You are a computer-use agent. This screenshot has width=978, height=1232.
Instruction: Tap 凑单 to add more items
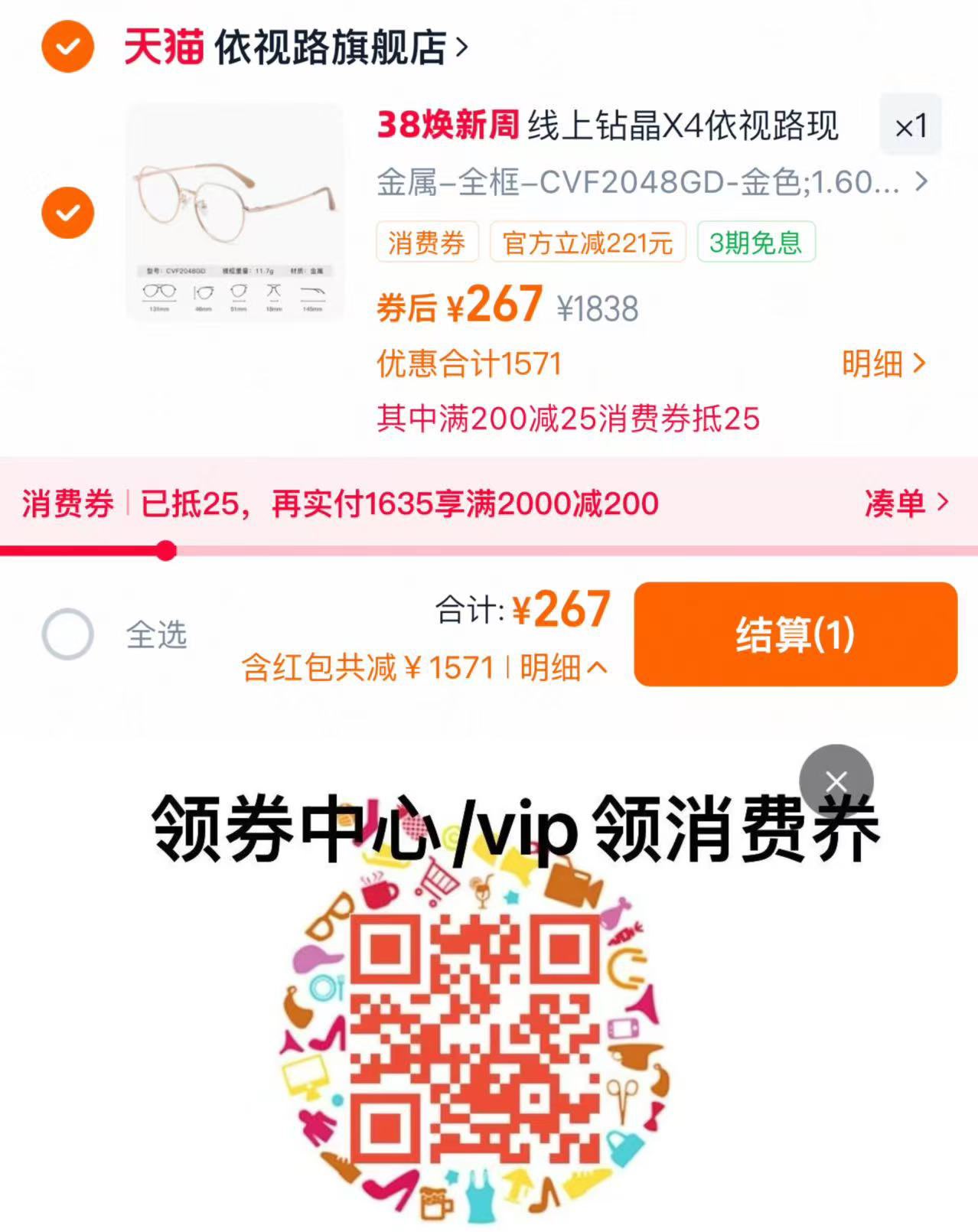tap(905, 504)
